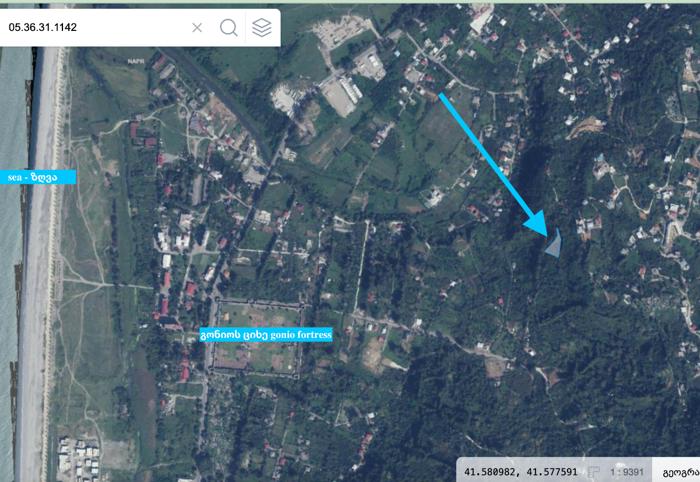Tap the search field containing 05.36.31.1142
The width and height of the screenshot is (700, 482).
point(94,27)
